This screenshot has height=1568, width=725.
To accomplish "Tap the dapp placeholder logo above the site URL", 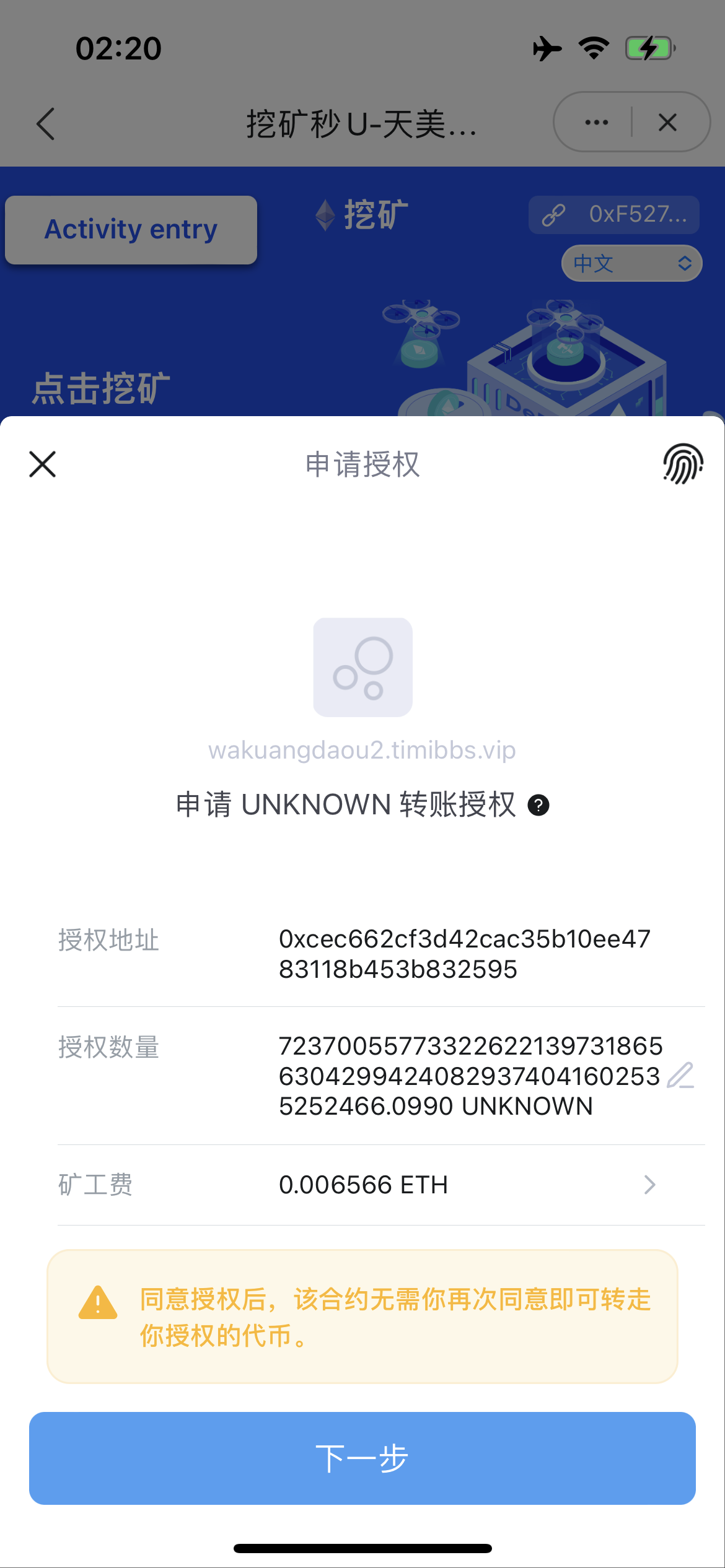I will coord(363,666).
